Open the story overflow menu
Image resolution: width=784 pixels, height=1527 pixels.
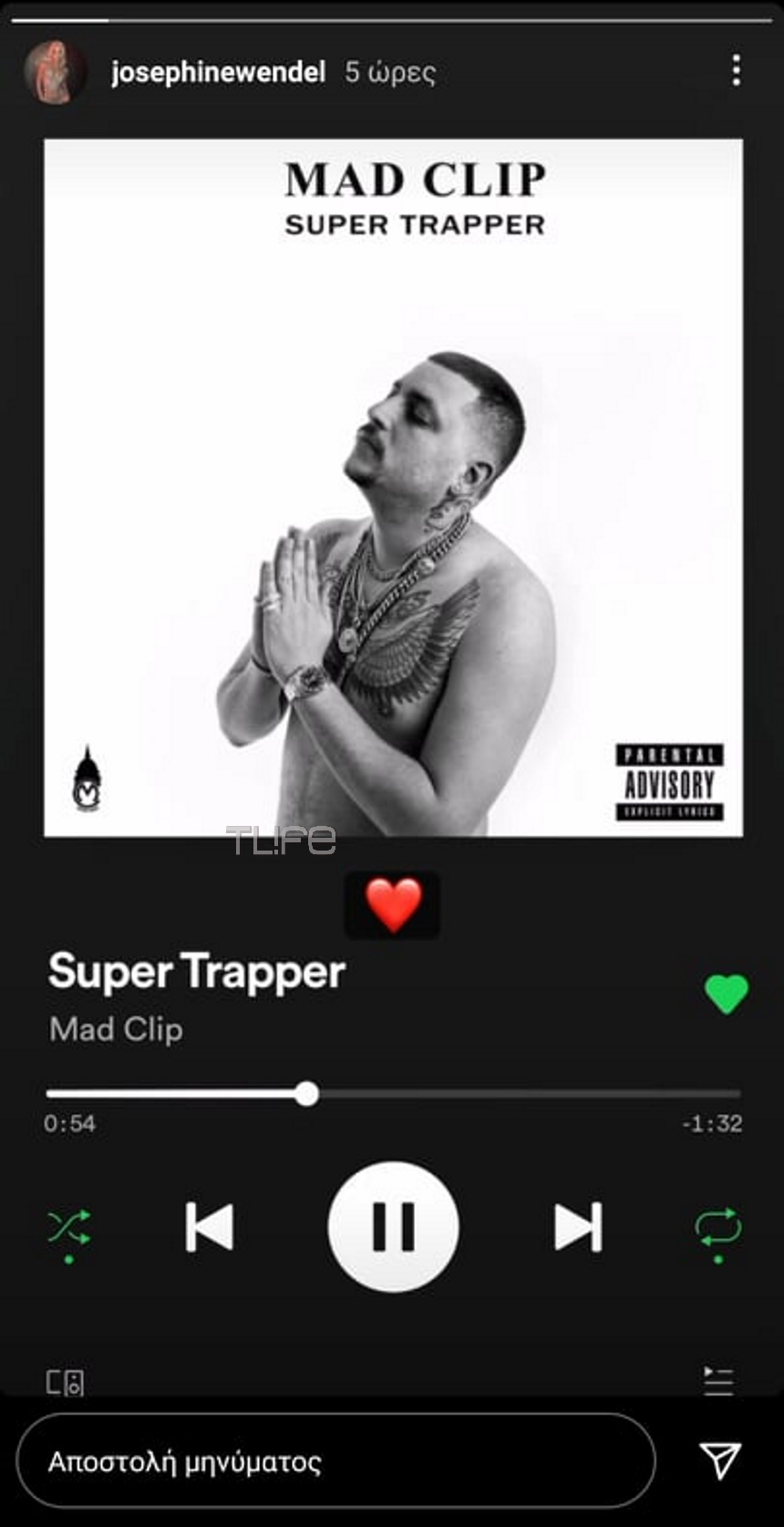click(x=736, y=70)
